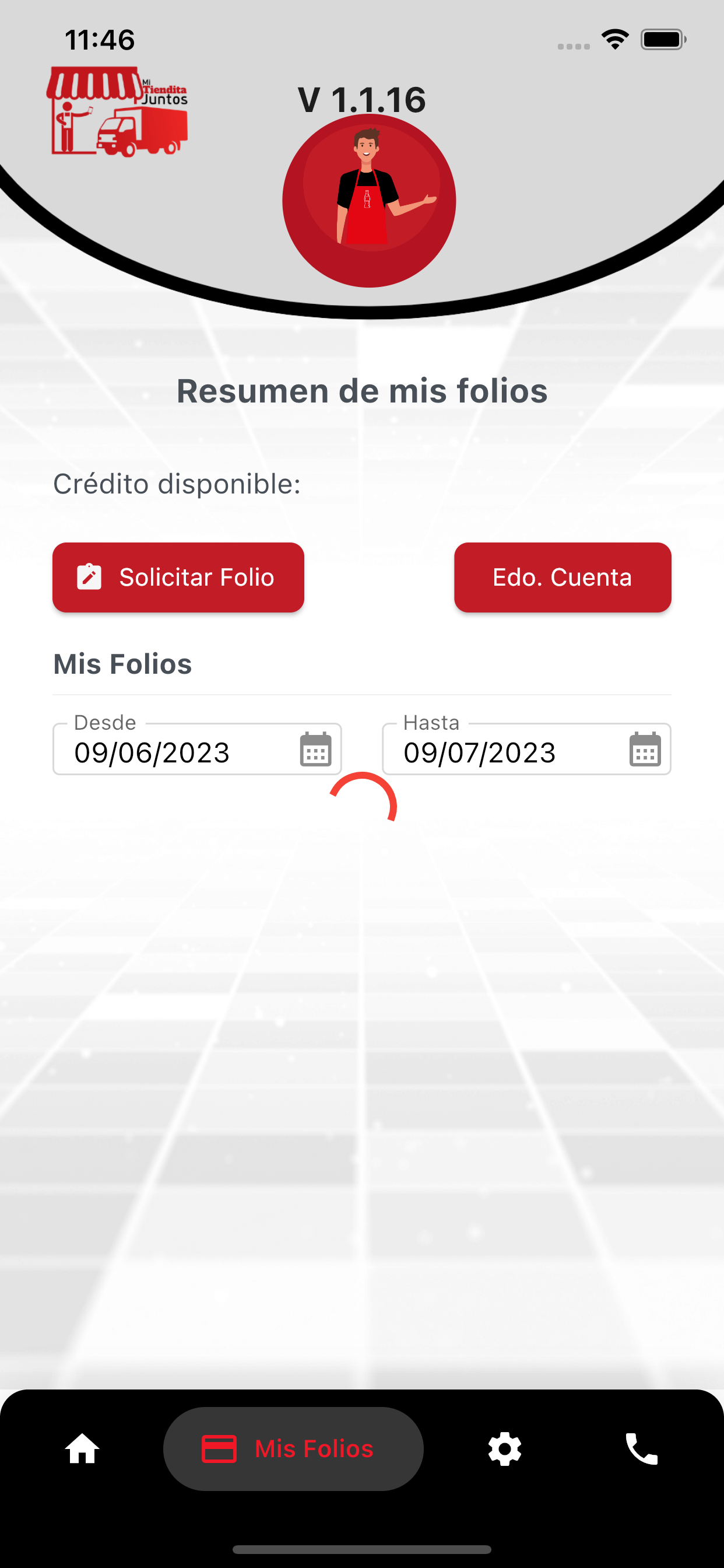724x1568 pixels.
Task: Select the Mis Folios tab
Action: 293,1448
